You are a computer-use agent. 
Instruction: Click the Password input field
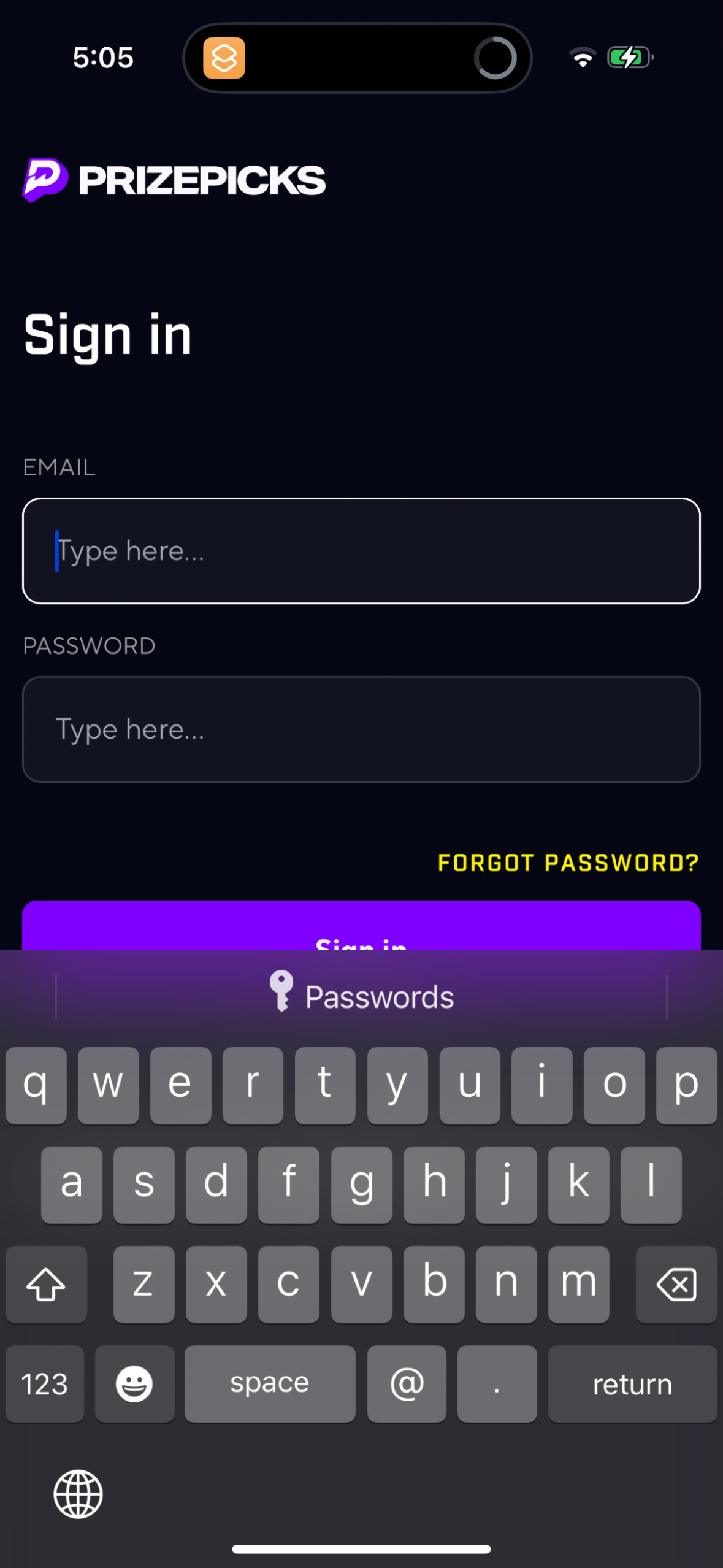click(361, 729)
